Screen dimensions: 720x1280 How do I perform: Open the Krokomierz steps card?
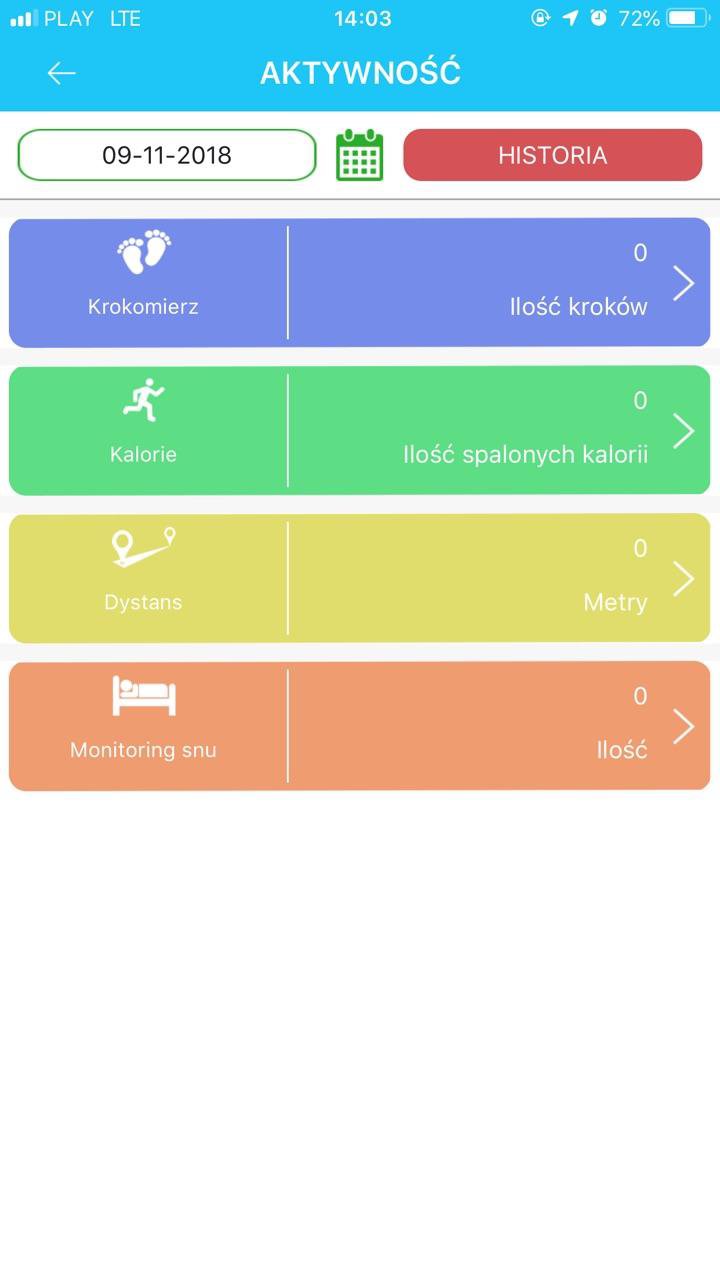pyautogui.click(x=360, y=283)
